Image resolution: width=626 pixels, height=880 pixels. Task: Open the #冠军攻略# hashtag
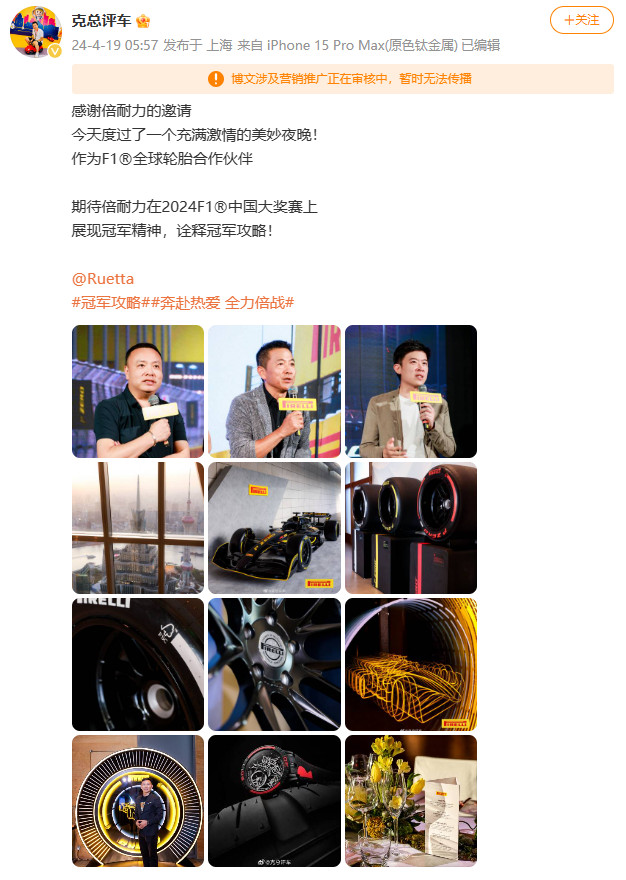[110, 302]
